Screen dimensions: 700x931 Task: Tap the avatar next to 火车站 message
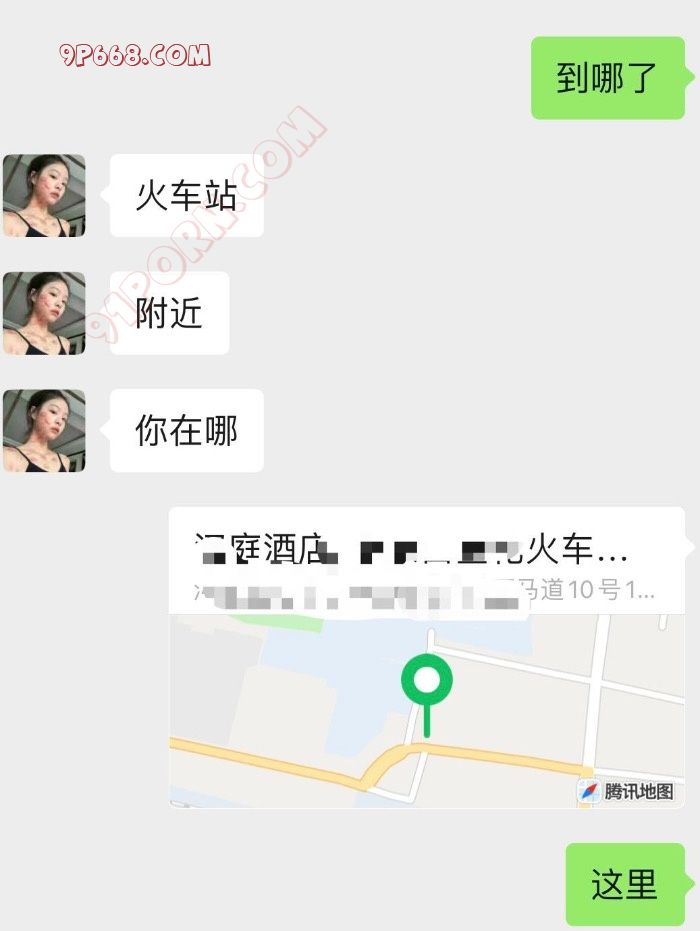pyautogui.click(x=44, y=195)
